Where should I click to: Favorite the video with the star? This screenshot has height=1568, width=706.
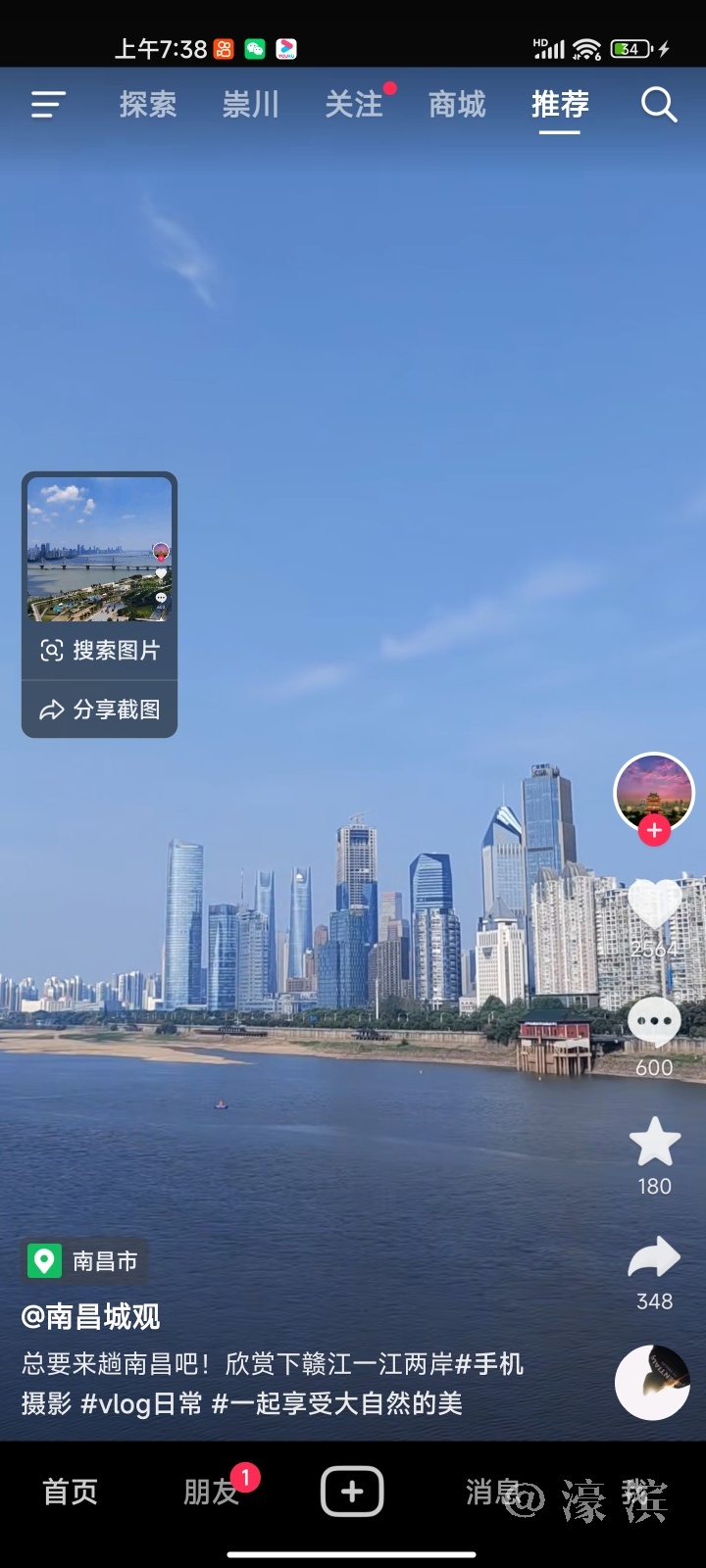[x=654, y=1142]
